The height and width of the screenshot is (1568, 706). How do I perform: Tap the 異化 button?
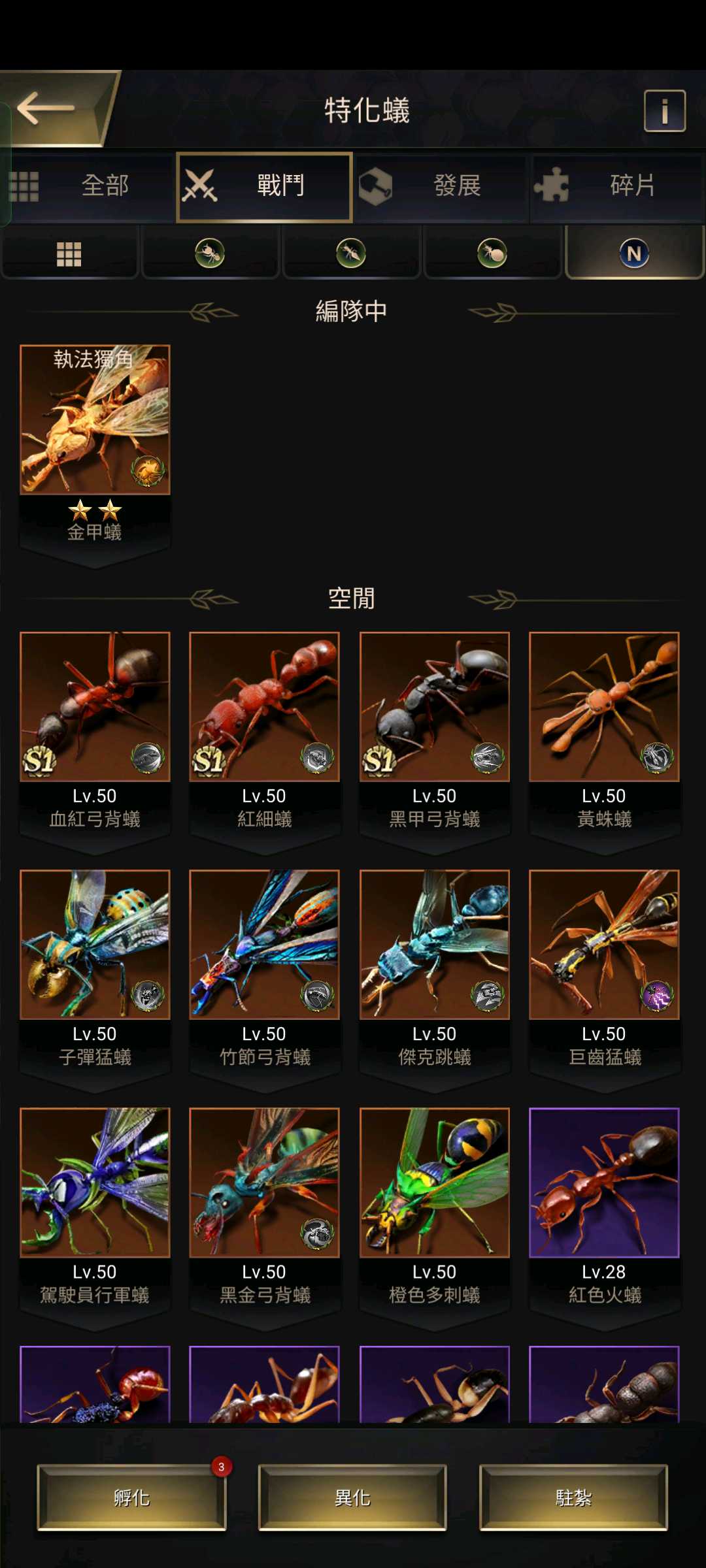click(352, 1497)
